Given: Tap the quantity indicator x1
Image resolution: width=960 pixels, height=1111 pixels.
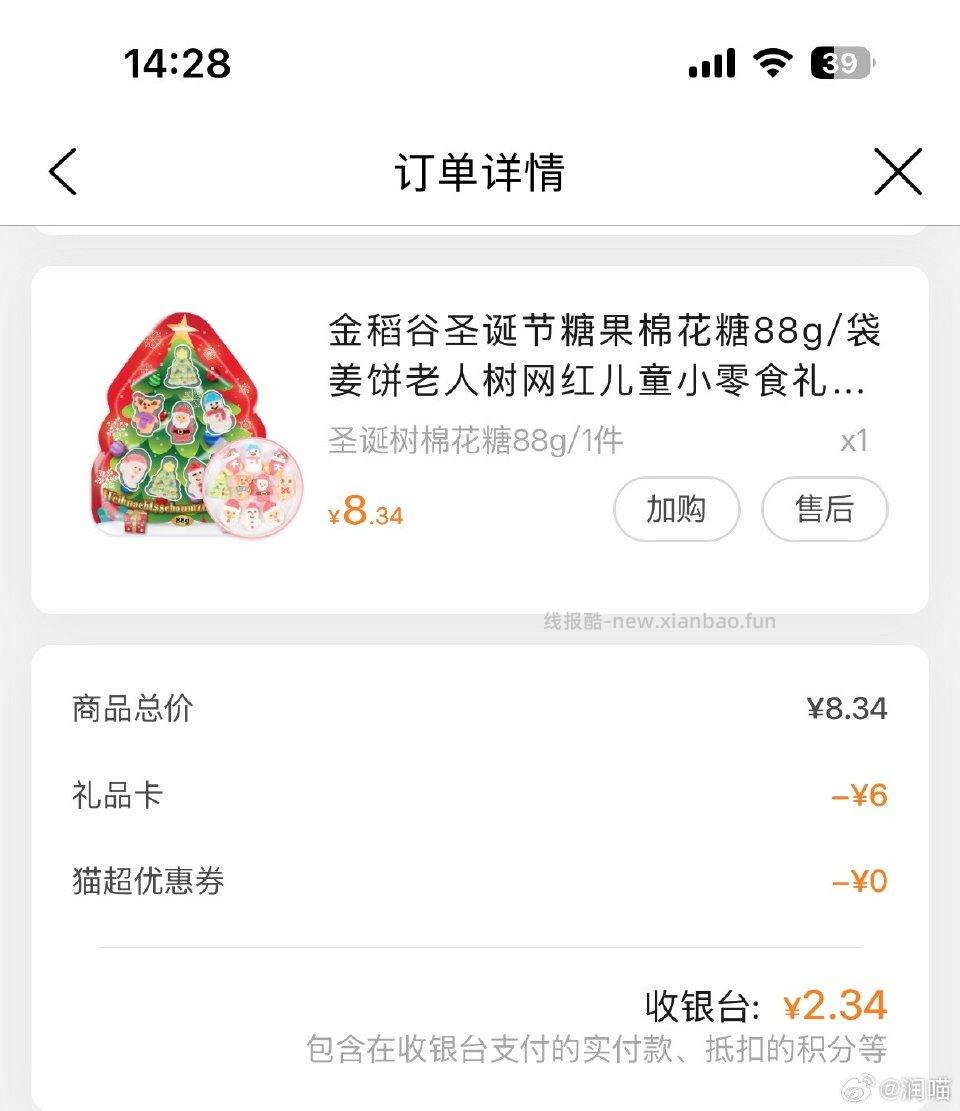Looking at the screenshot, I should pos(855,439).
